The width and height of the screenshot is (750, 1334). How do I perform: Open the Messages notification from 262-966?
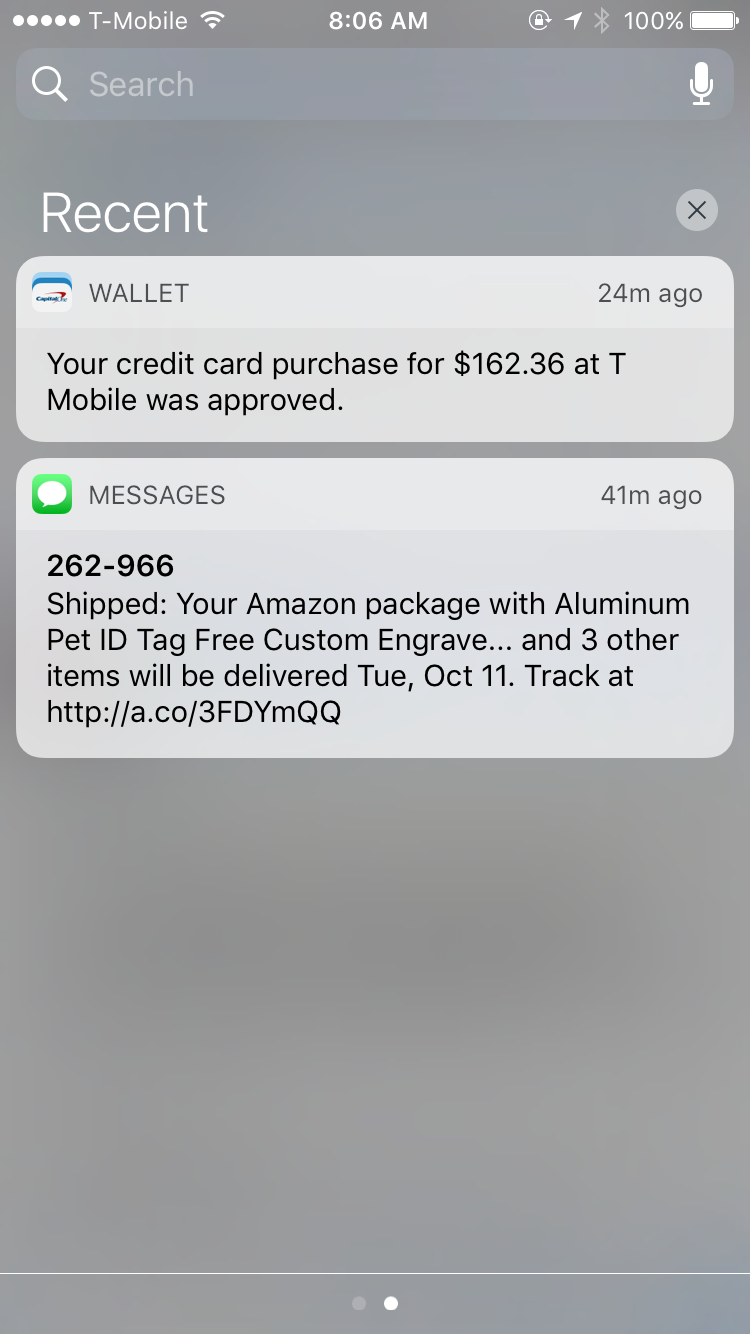375,608
